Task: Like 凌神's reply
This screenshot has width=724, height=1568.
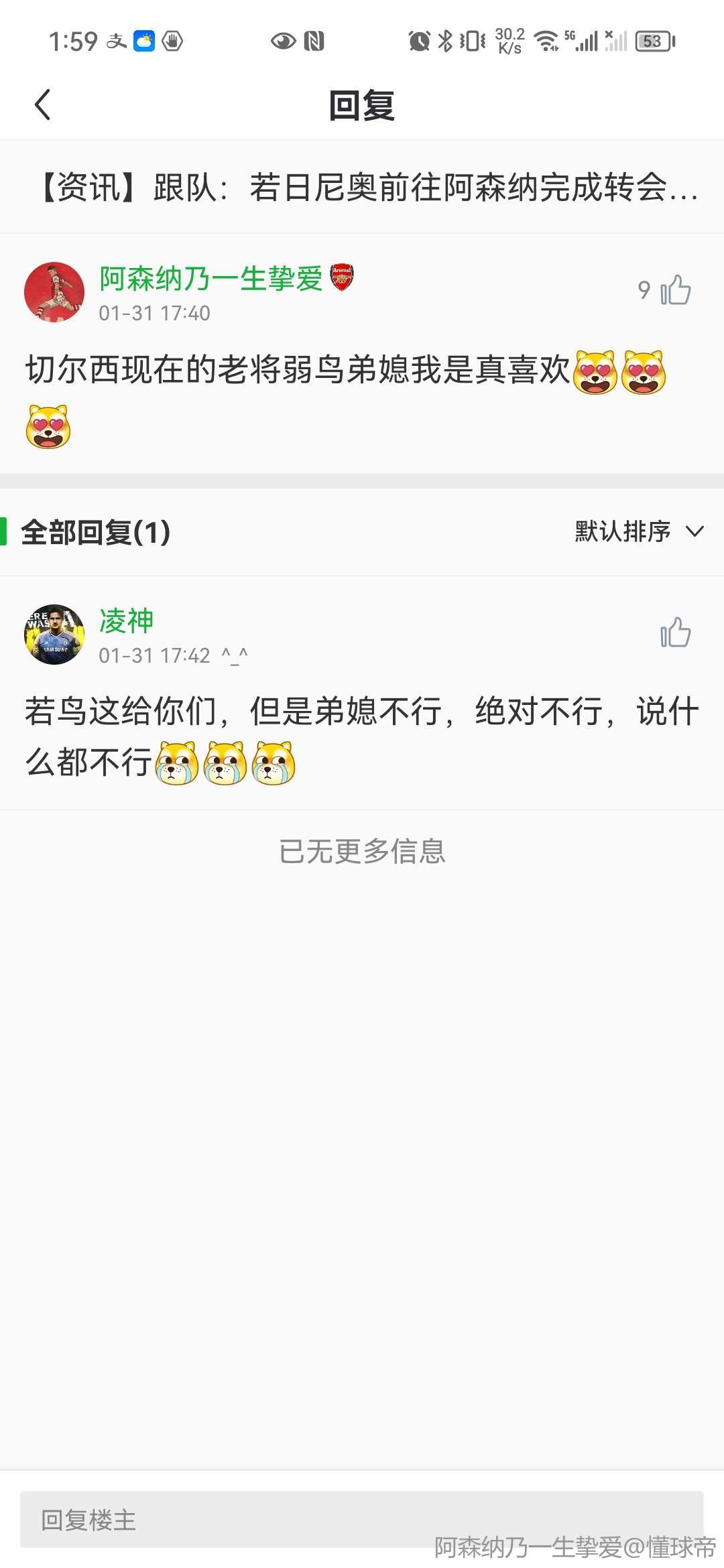Action: coord(674,633)
